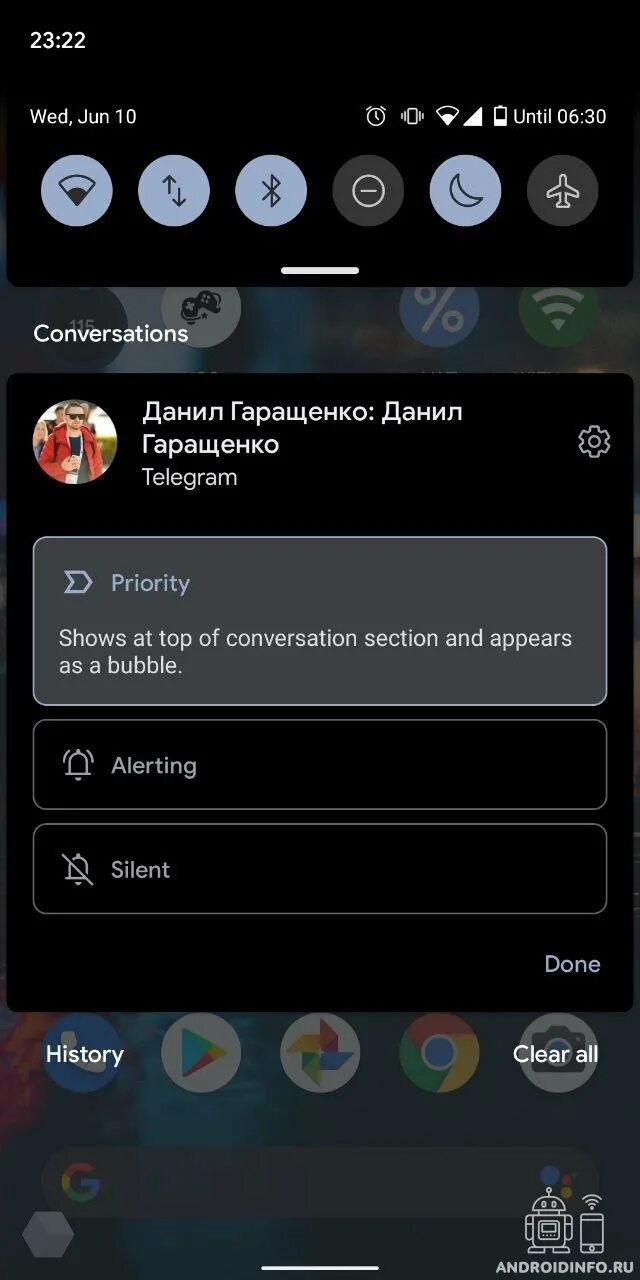Enable Do Not Disturb tile
640x1280 pixels.
tap(368, 190)
